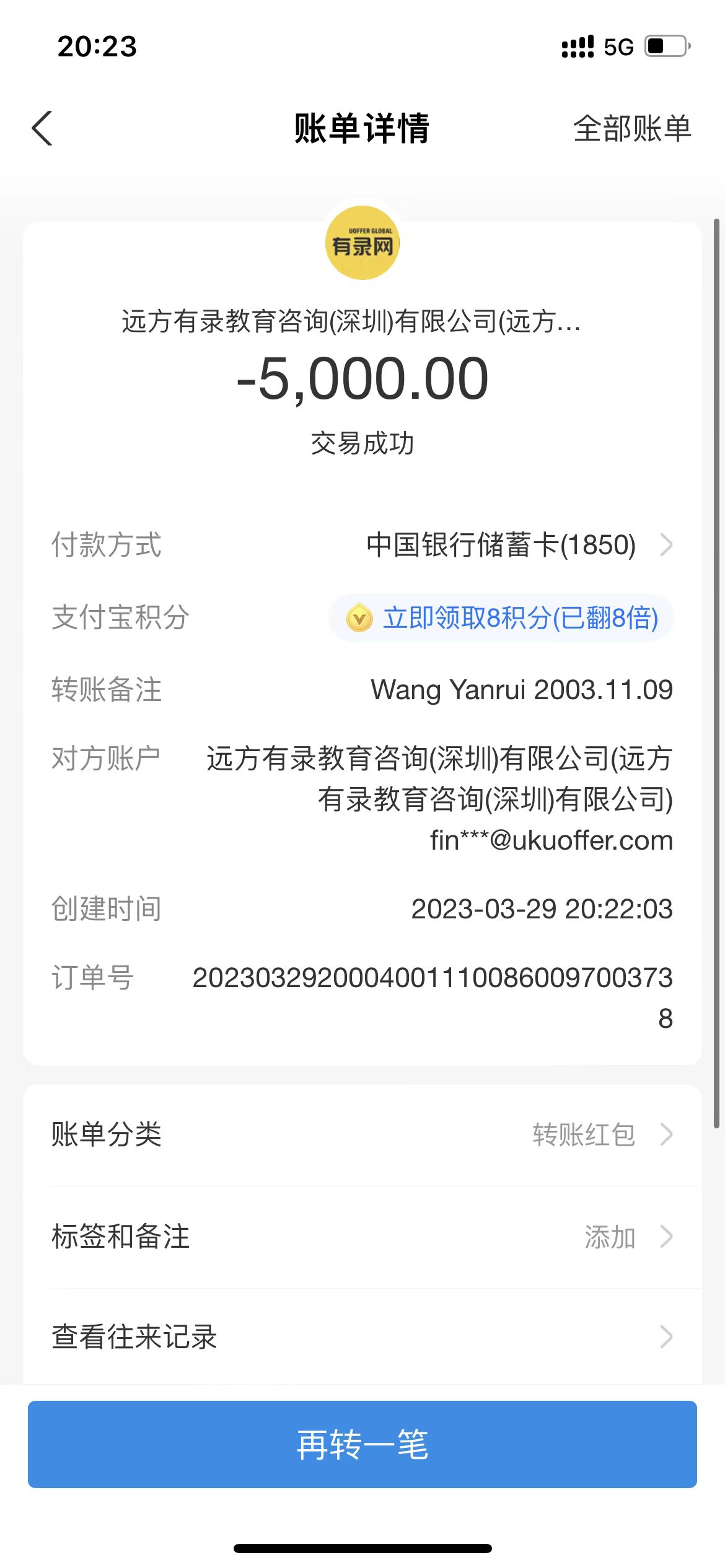The width and height of the screenshot is (725, 1568).
Task: Open the 有录网 merchant avatar
Action: [x=362, y=243]
